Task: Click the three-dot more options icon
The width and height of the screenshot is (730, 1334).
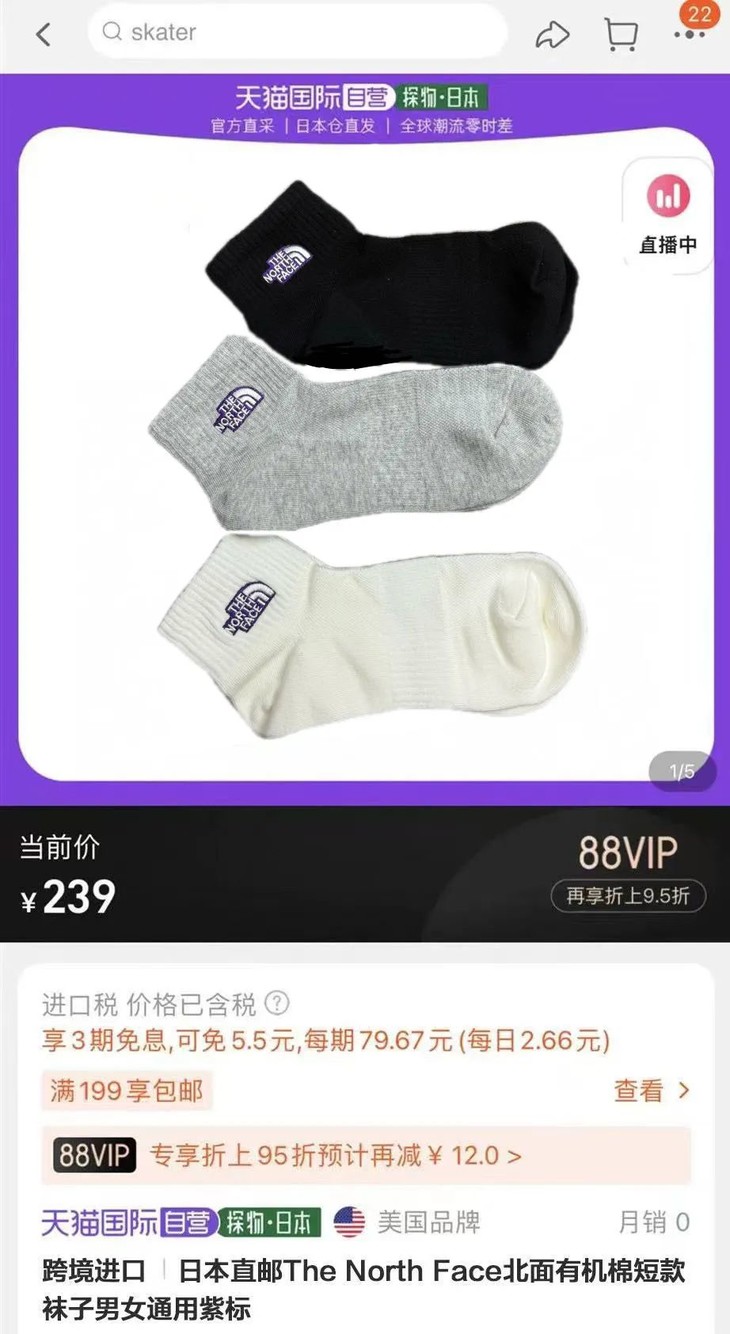Action: pos(690,33)
